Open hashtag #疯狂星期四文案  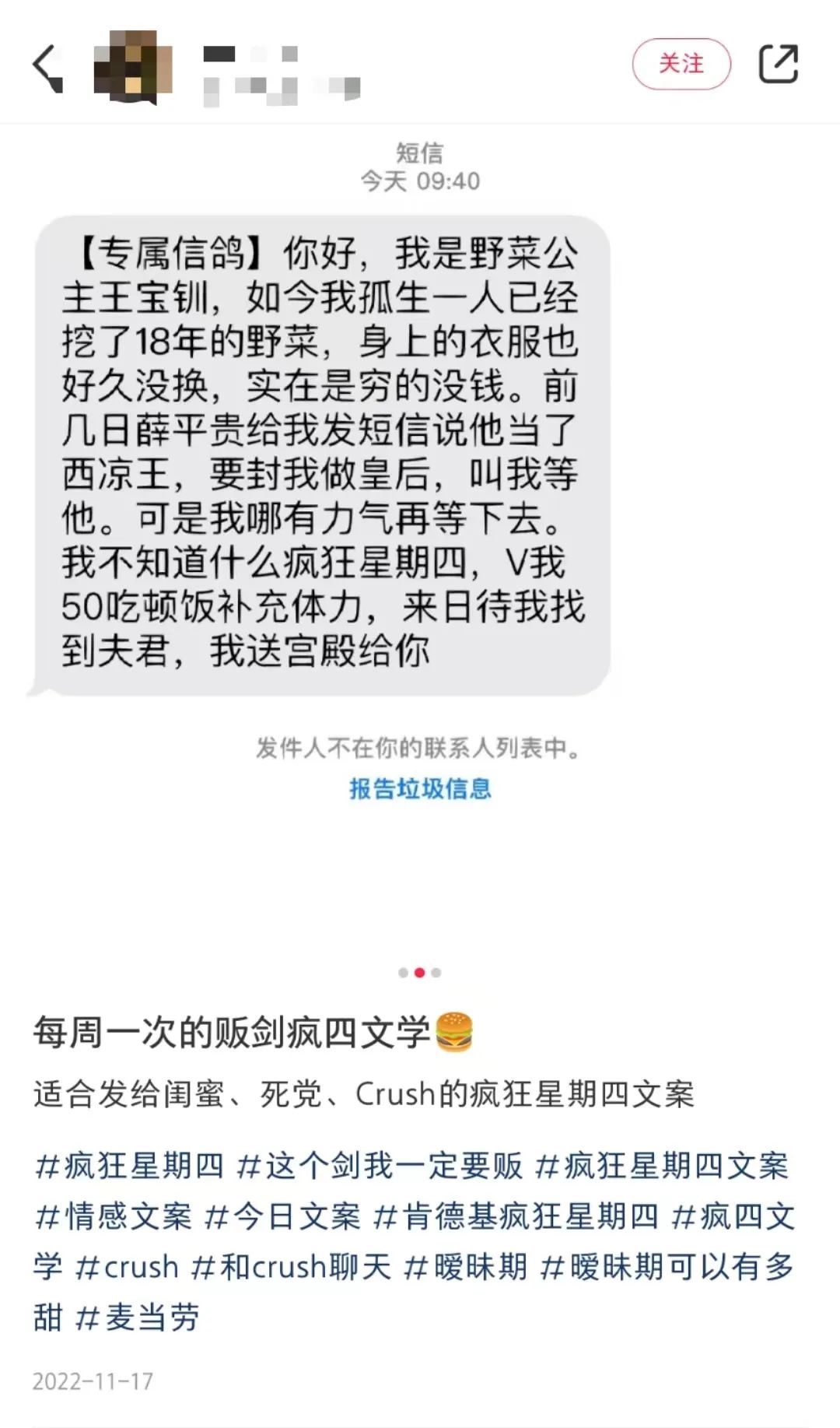coord(662,1166)
